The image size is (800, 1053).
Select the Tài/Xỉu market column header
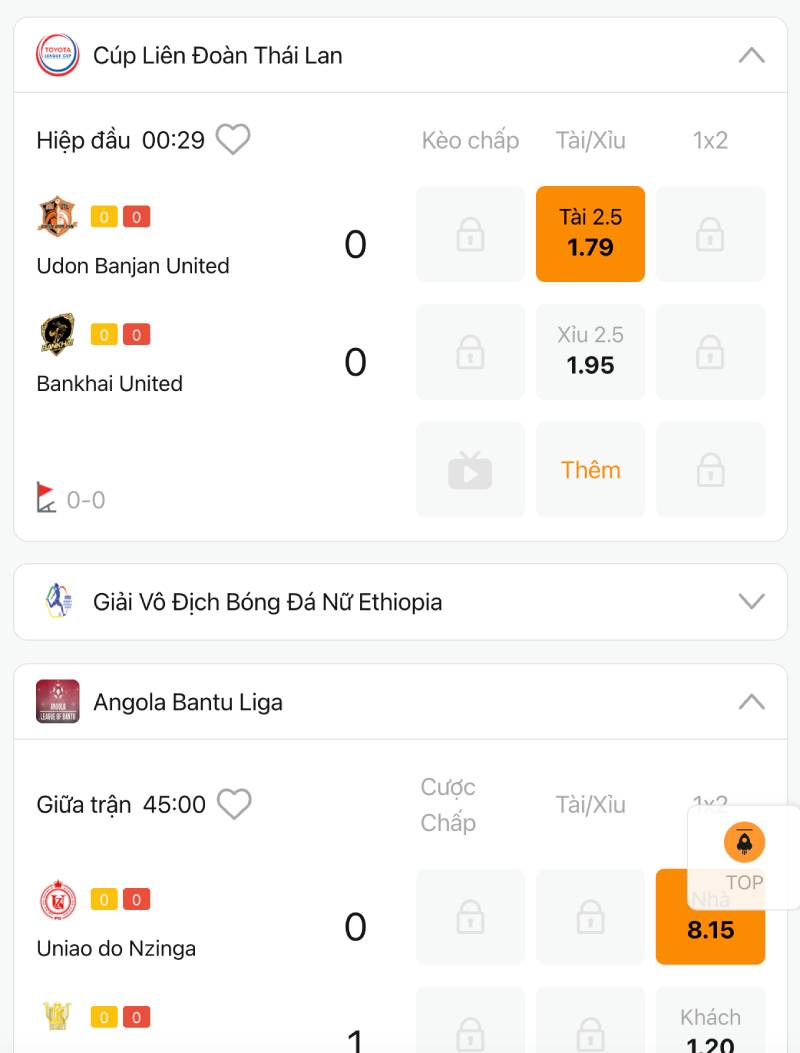590,140
